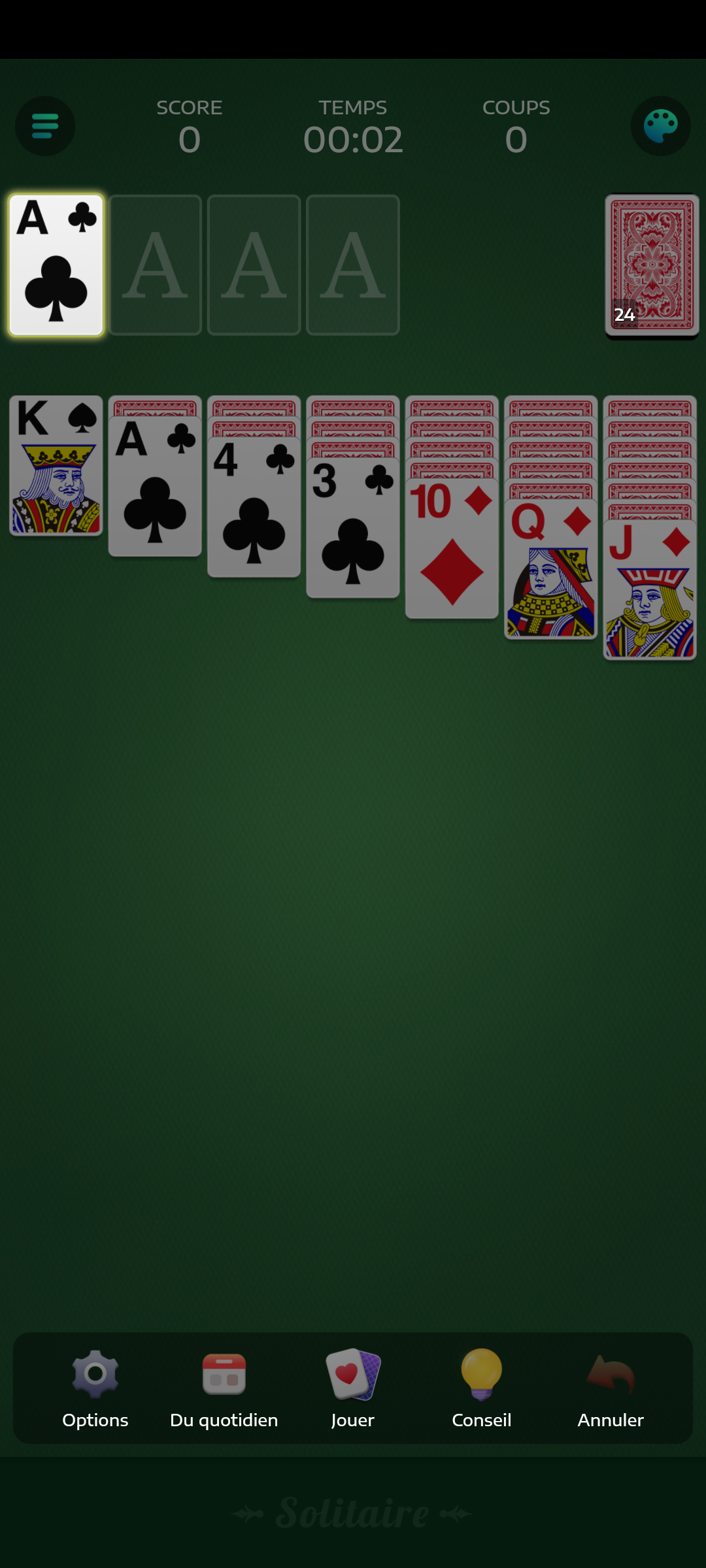
Task: Tap the 3 of clubs card
Action: tap(353, 528)
